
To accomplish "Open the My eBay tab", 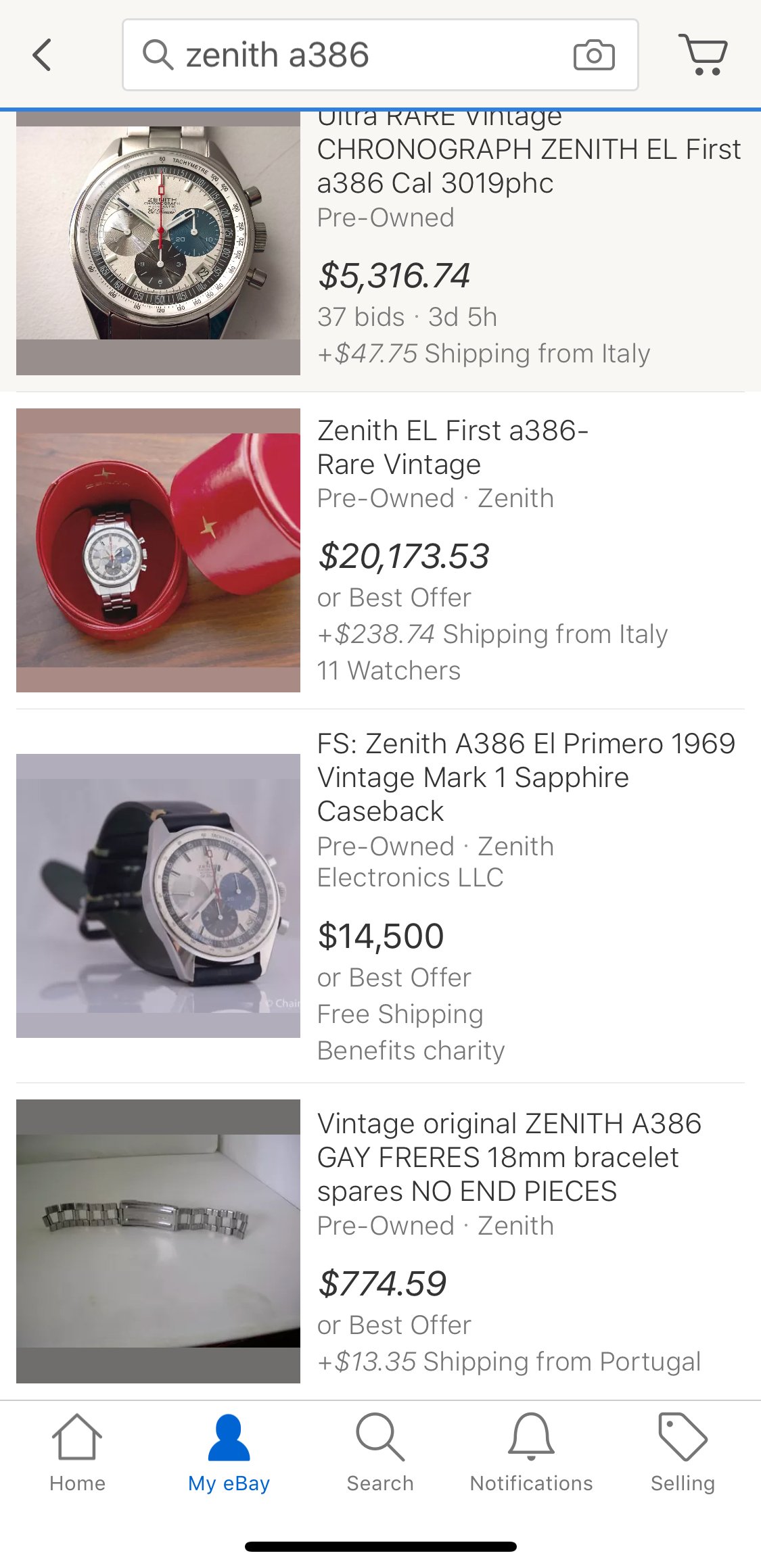I will (229, 1452).
